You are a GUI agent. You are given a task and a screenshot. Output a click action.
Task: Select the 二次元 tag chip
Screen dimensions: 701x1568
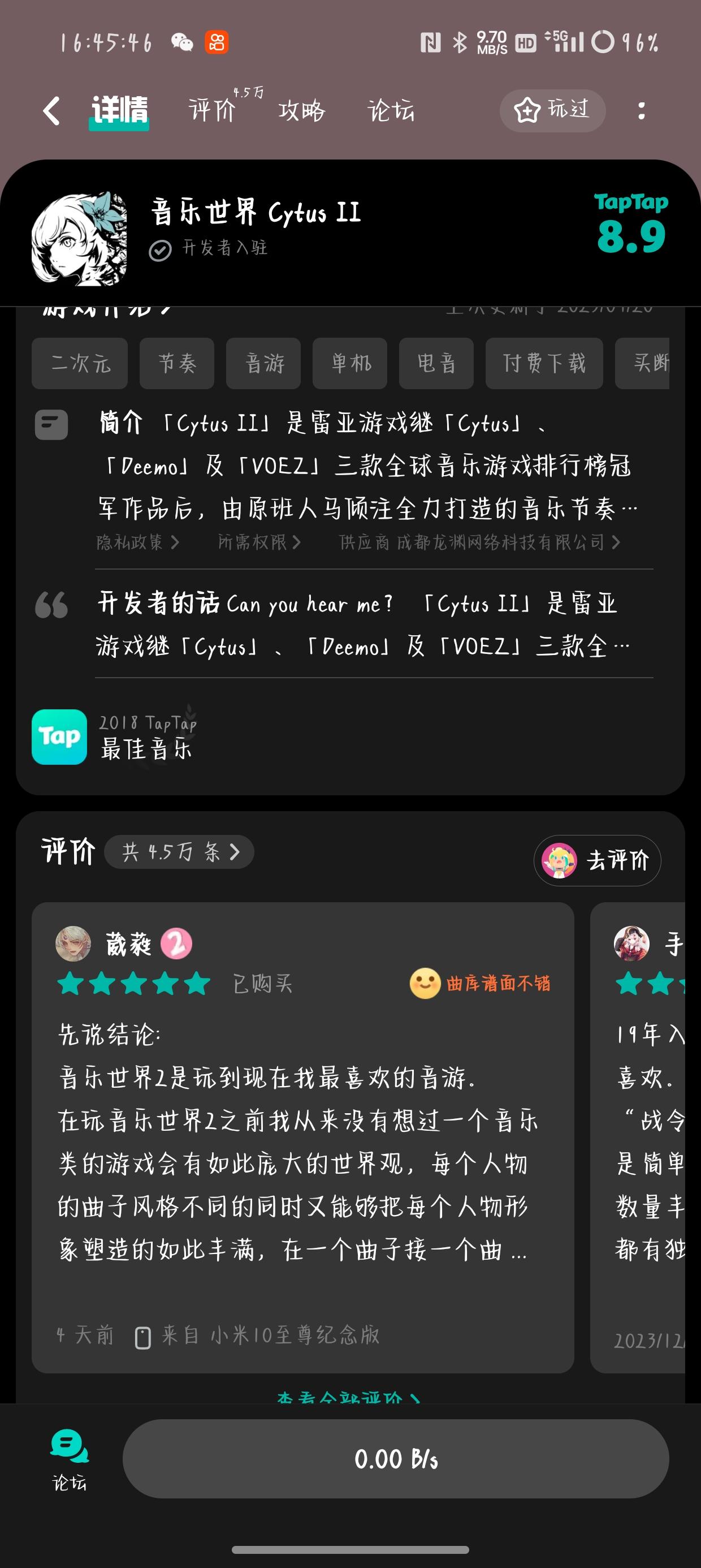[79, 363]
